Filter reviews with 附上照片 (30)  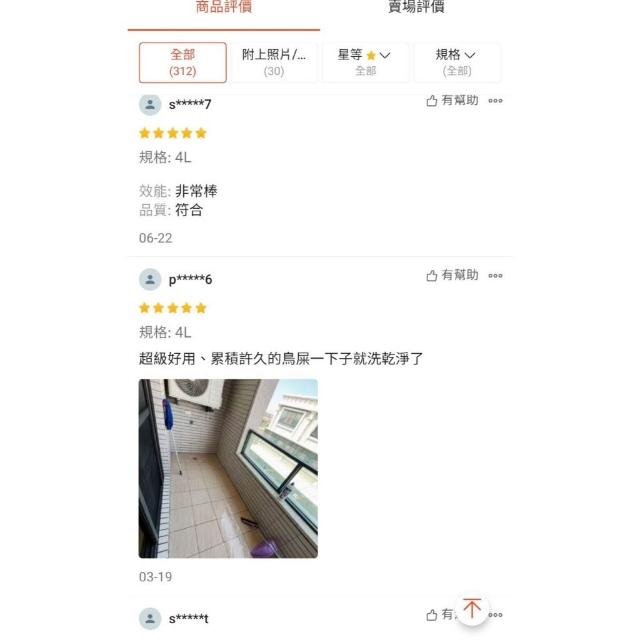coord(274,62)
